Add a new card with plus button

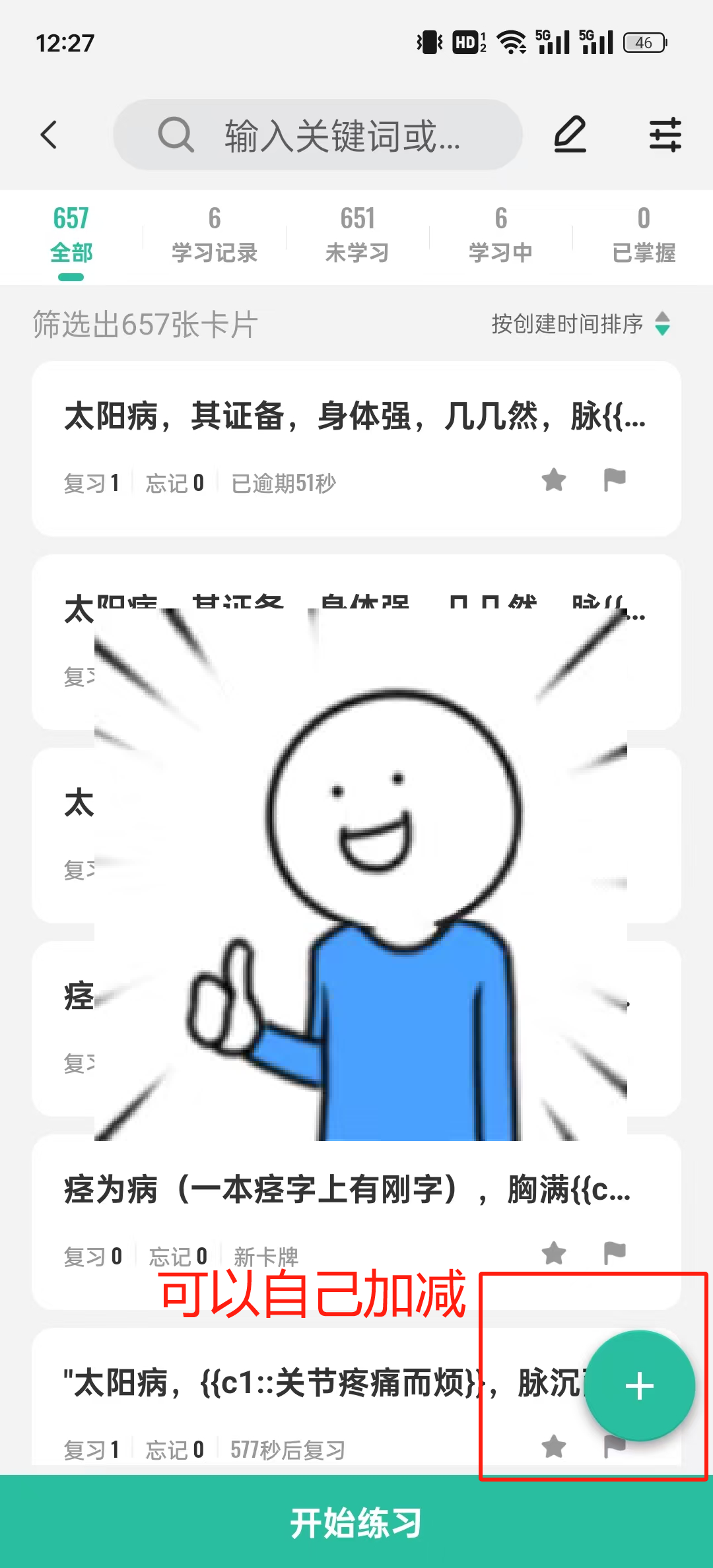pyautogui.click(x=639, y=1385)
